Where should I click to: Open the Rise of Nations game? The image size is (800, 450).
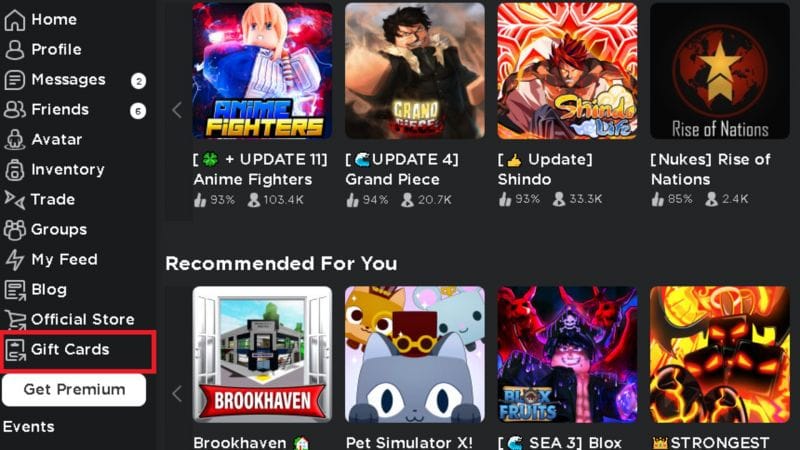pos(719,71)
